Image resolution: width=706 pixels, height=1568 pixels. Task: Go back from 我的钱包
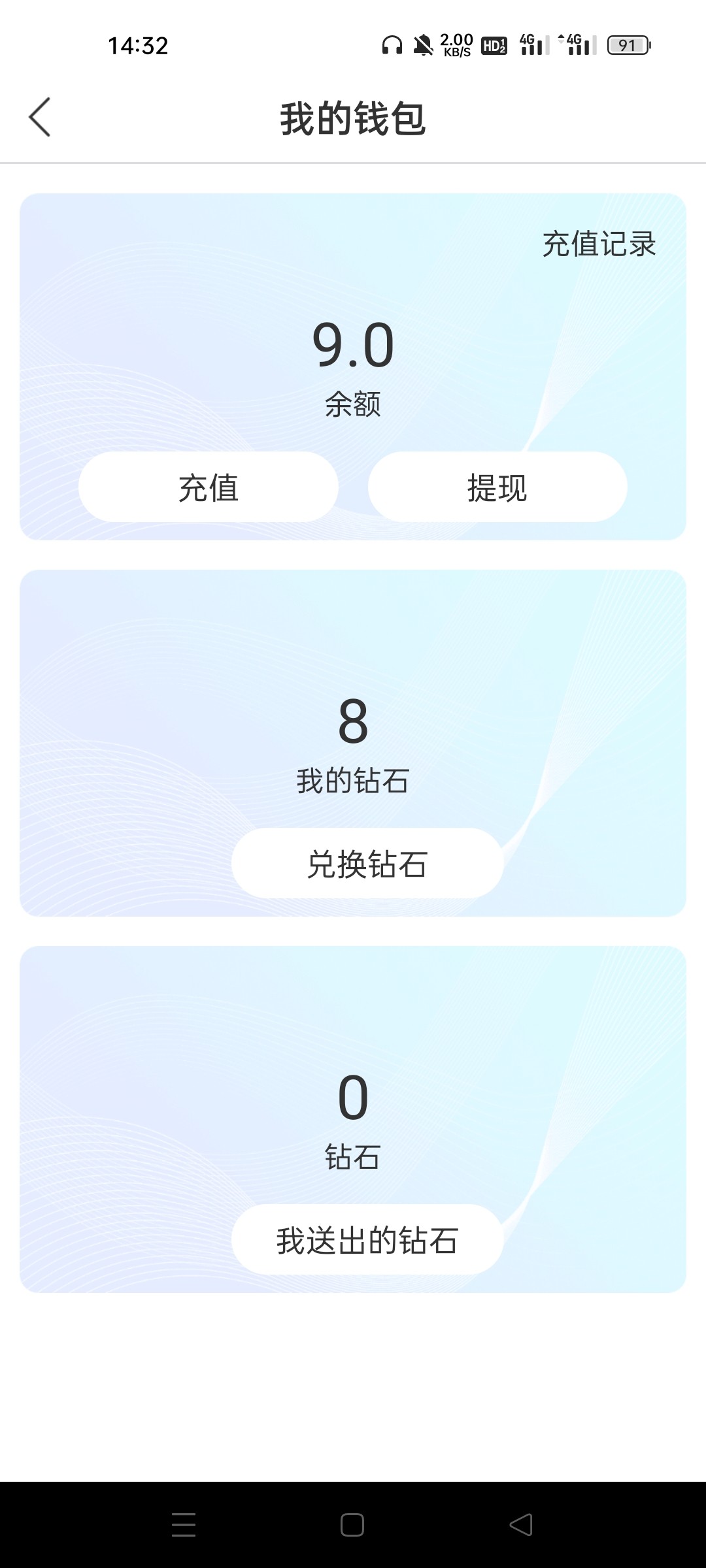40,118
